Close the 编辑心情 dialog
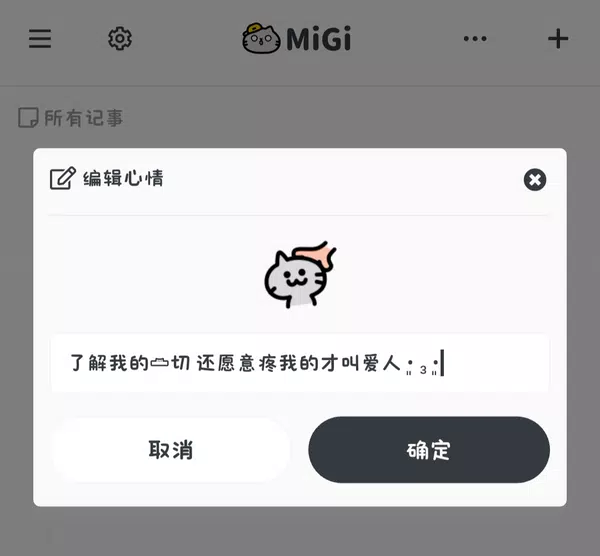600x556 pixels. click(535, 180)
